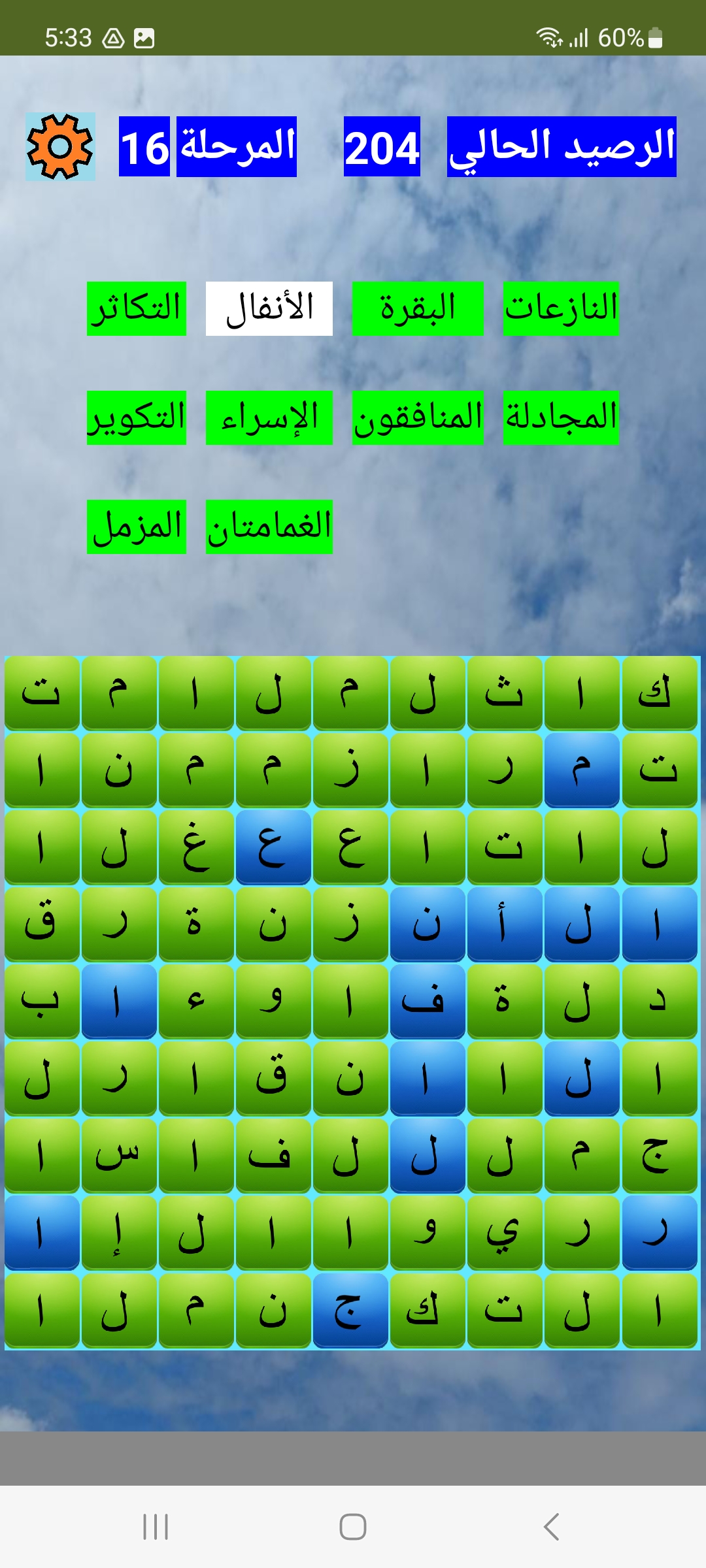Go back with the system back button
Viewport: 706px width, 1568px height.
click(x=551, y=1527)
